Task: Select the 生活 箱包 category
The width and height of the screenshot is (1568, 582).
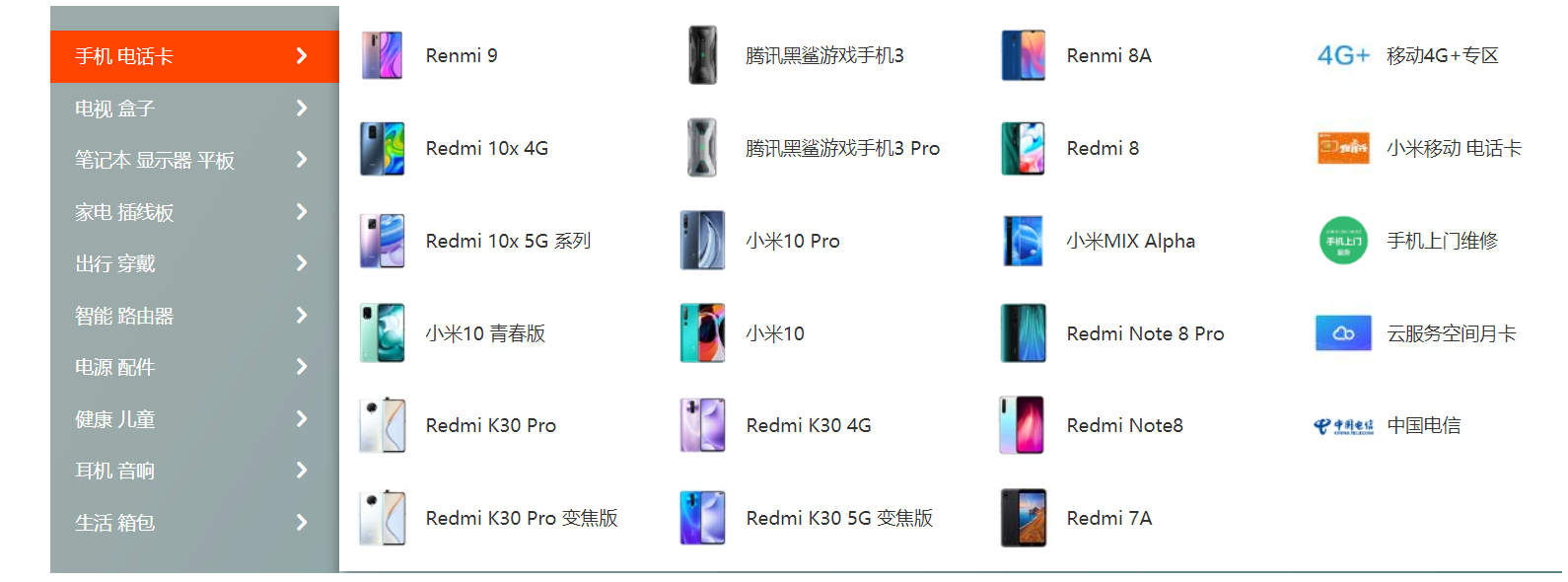Action: pos(115,523)
